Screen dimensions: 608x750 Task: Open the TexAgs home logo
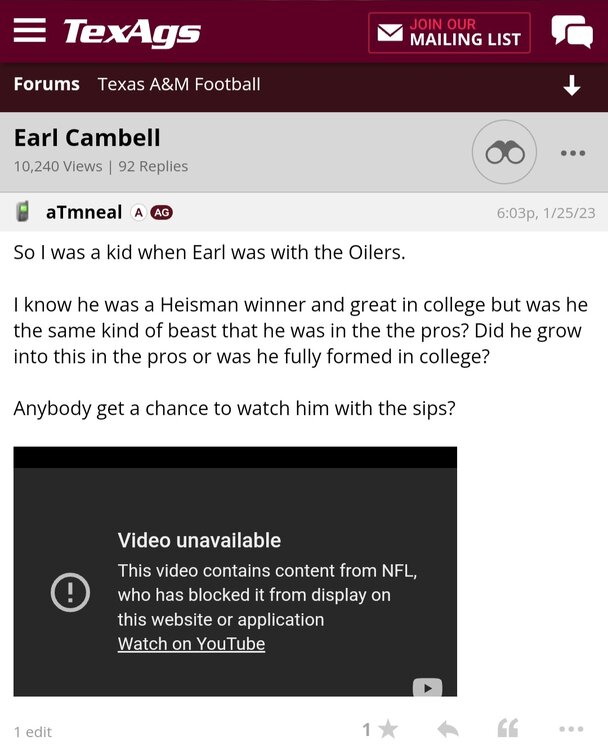(x=132, y=32)
